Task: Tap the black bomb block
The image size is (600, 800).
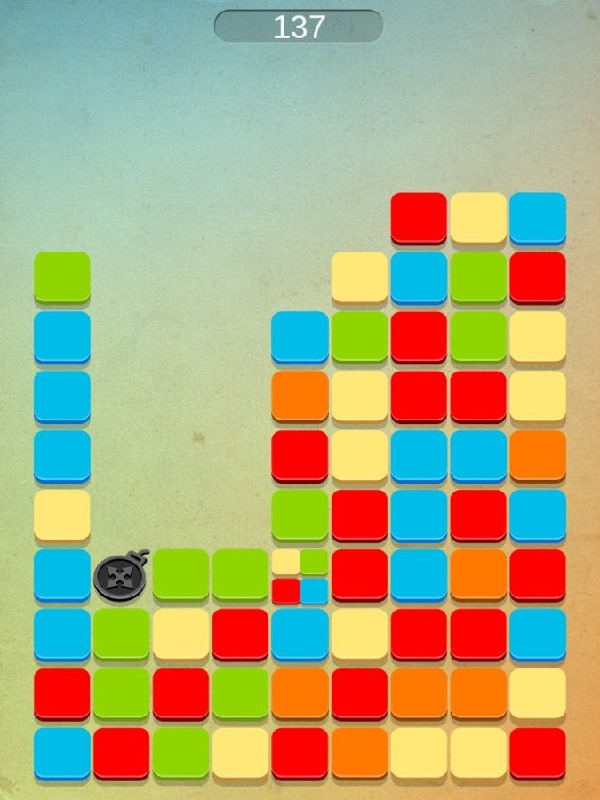Action: [x=121, y=577]
